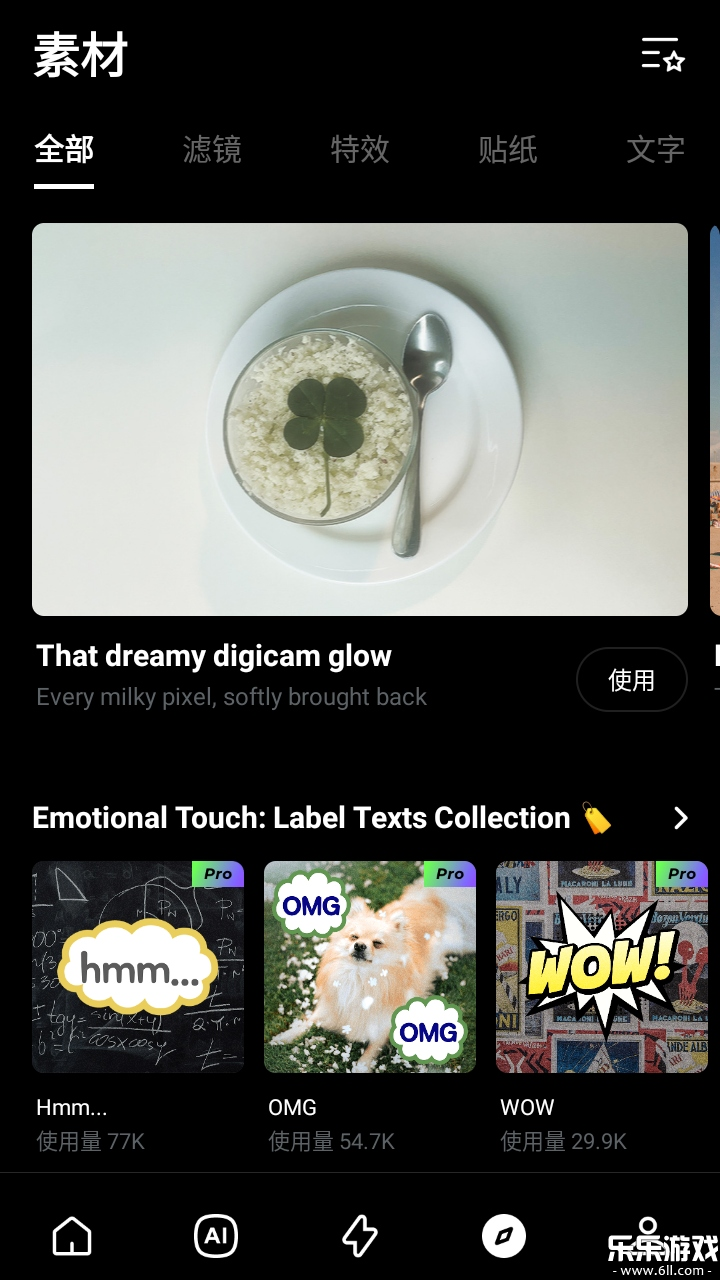This screenshot has width=720, height=1280.
Task: Switch to the 滤镜 tab
Action: (x=212, y=150)
